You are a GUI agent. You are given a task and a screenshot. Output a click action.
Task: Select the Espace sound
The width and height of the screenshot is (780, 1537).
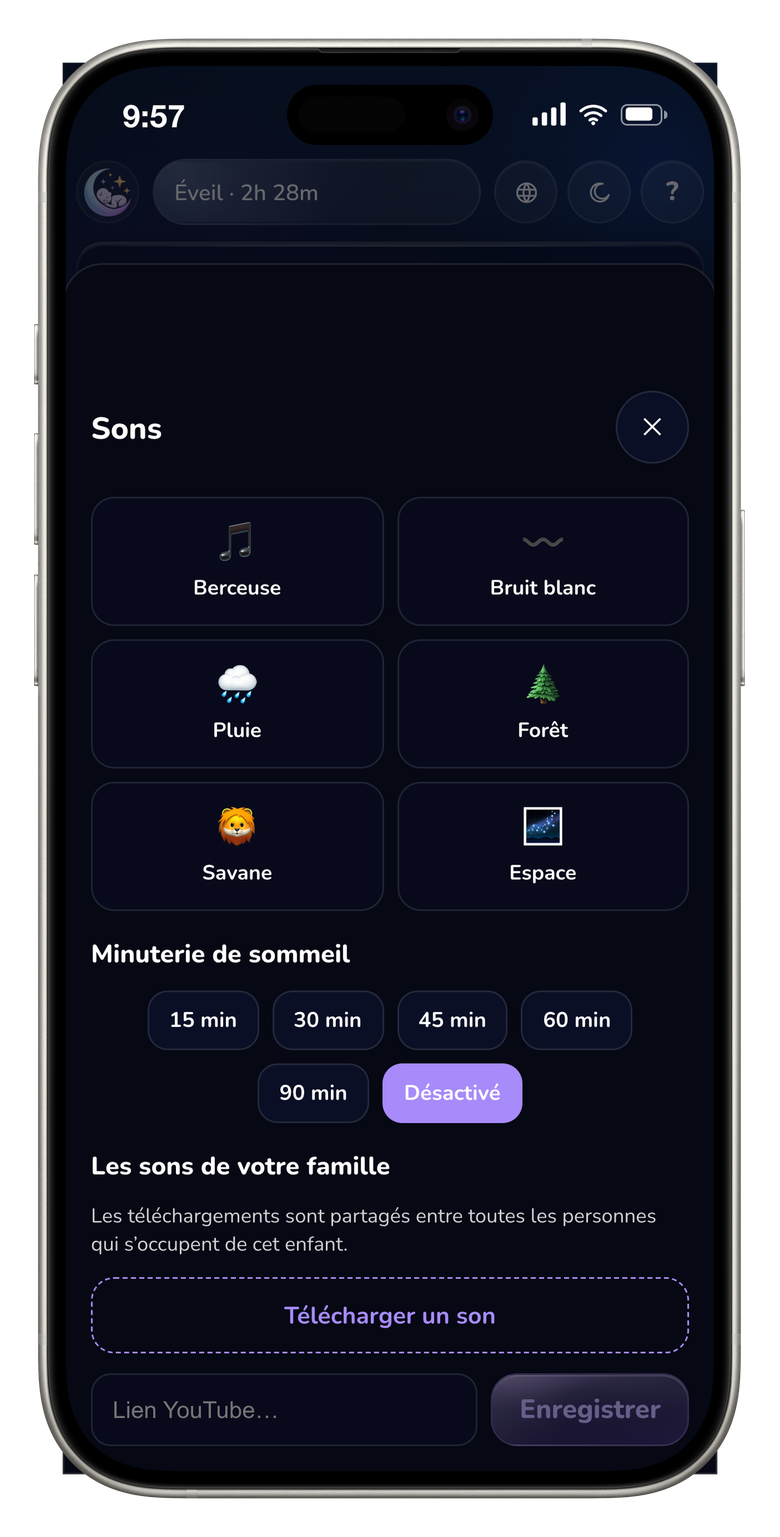click(x=543, y=846)
